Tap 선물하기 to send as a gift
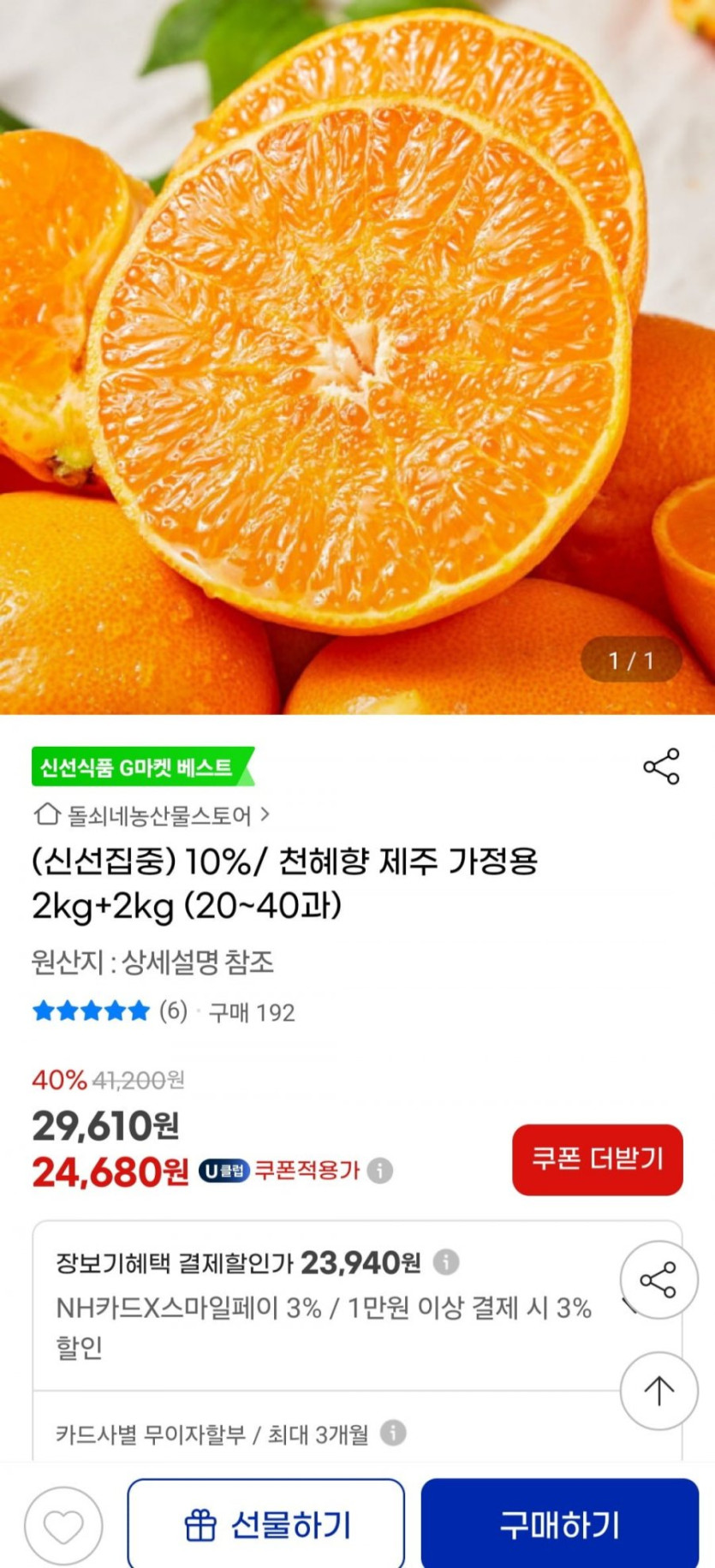The image size is (715, 1568). pyautogui.click(x=266, y=1525)
